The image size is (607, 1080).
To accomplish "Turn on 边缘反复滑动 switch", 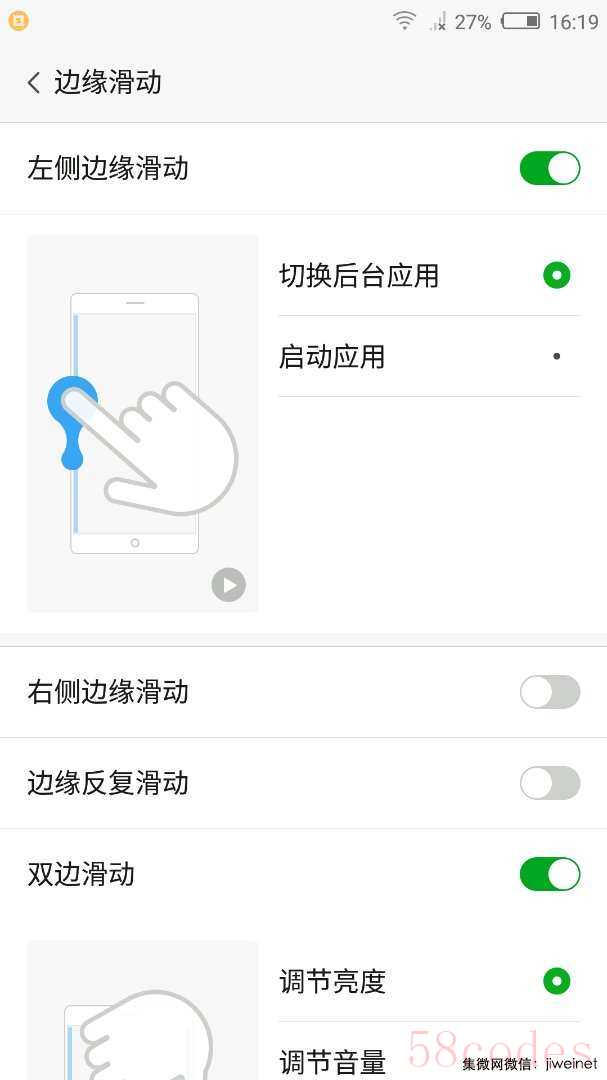I will (549, 783).
